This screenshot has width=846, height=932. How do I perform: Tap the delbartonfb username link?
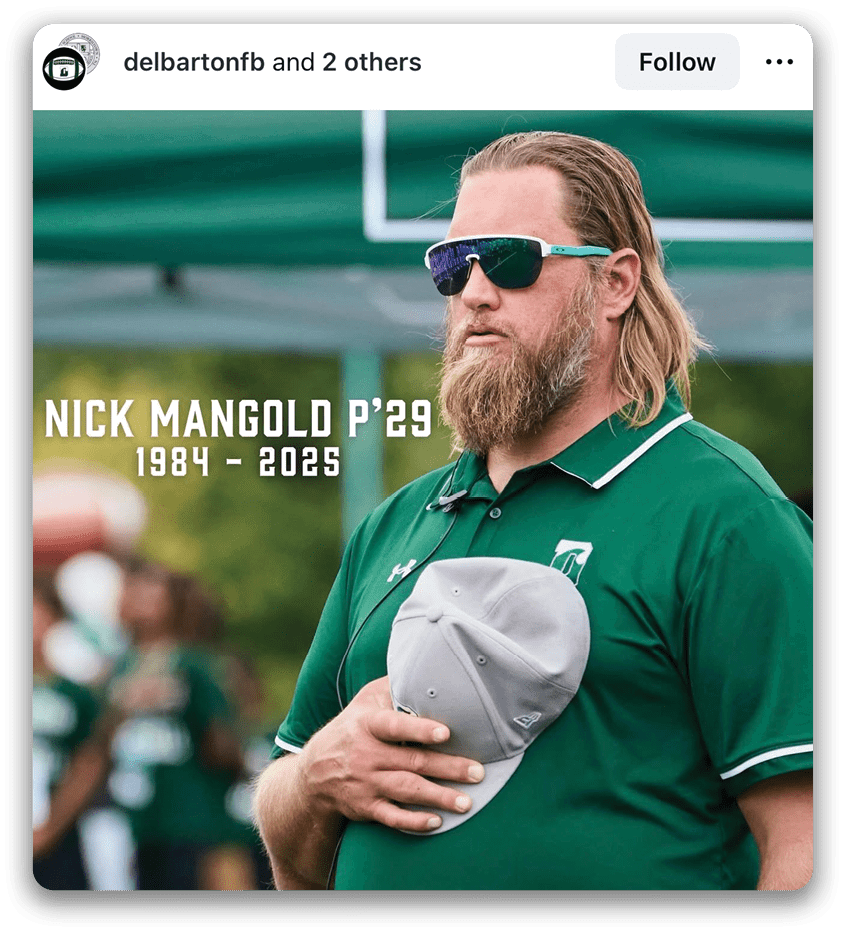coord(194,62)
